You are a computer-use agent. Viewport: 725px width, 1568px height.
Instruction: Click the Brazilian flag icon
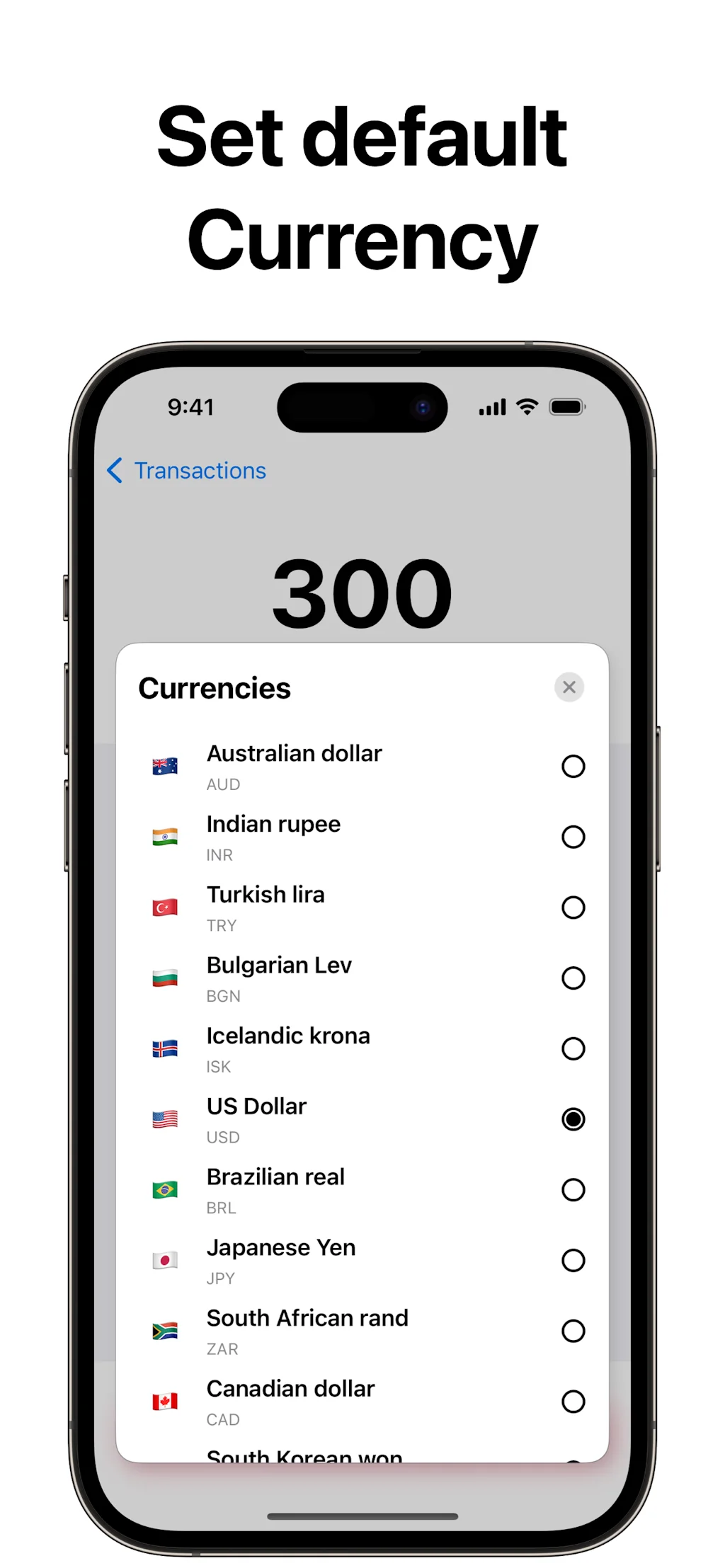coord(165,1190)
